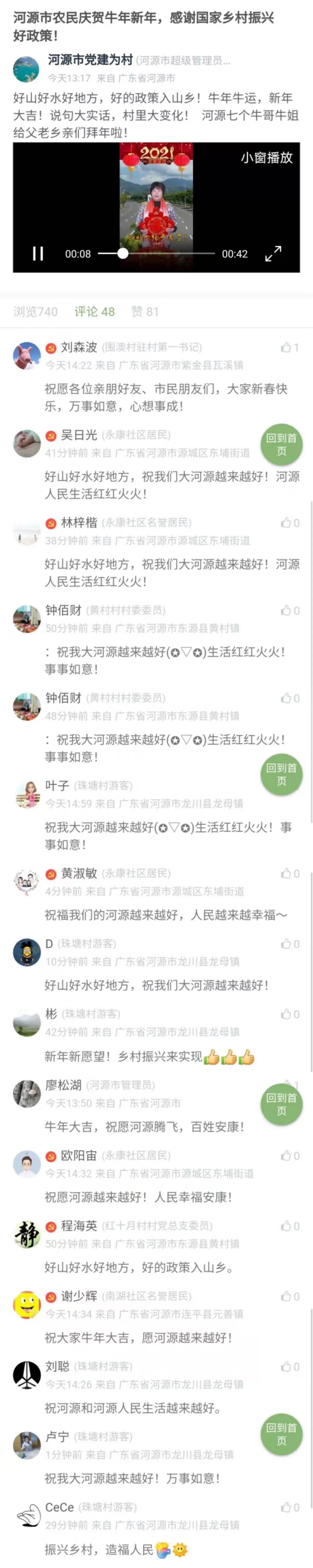Thumbs up 程海英's comment
Image resolution: width=313 pixels, height=1568 pixels.
[290, 1226]
